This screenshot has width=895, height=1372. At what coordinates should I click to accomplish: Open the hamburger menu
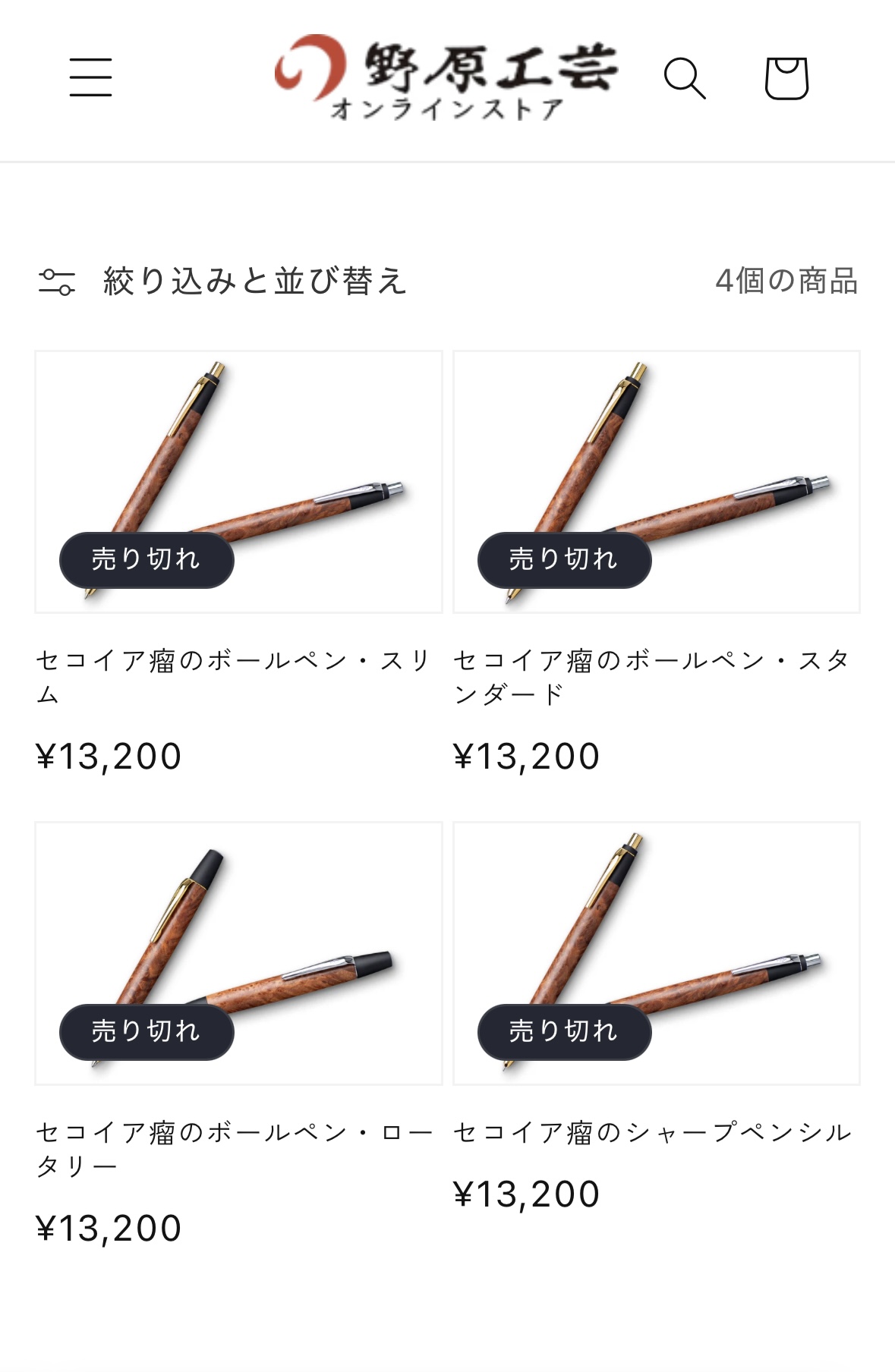click(90, 77)
